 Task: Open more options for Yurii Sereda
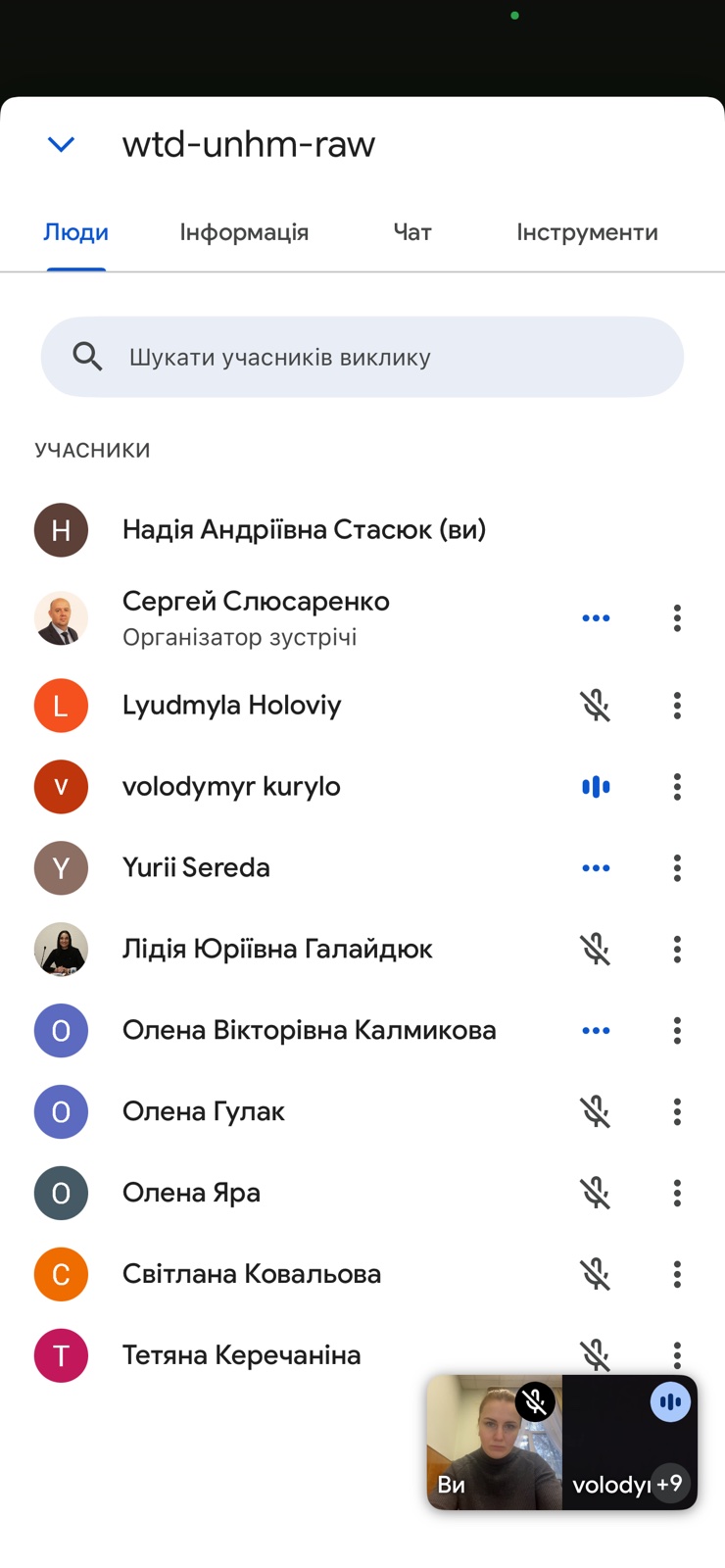pyautogui.click(x=677, y=868)
